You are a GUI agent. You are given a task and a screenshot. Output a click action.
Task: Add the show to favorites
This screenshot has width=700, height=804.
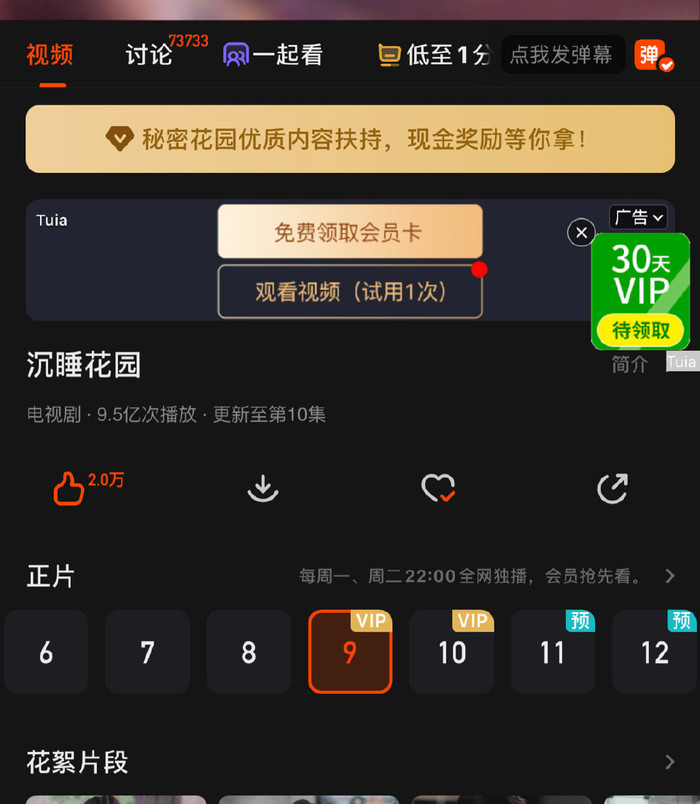438,488
